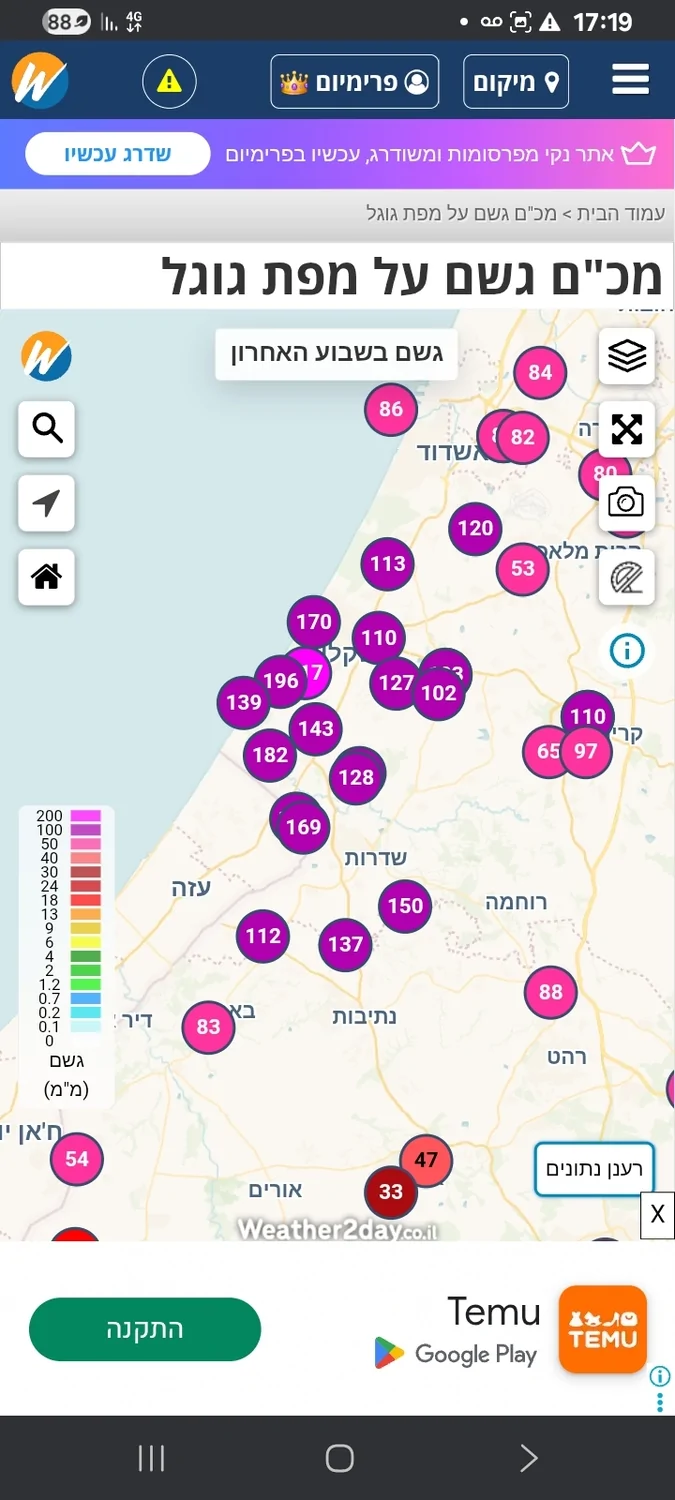Select the 150 mm rain station marker
The width and height of the screenshot is (675, 1500).
[405, 906]
